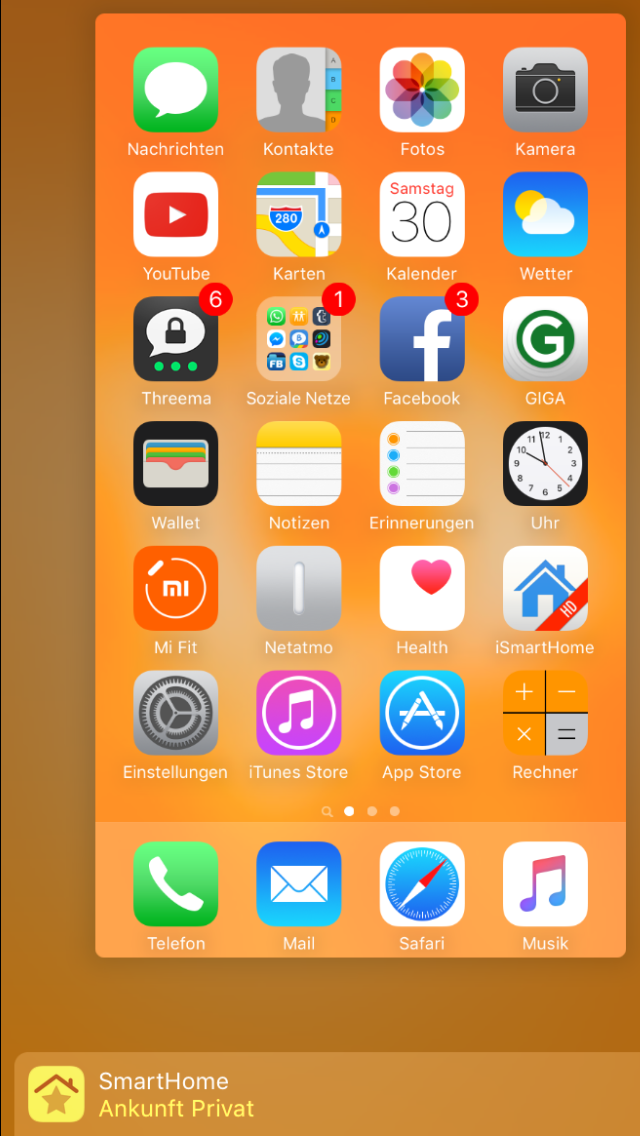Start the Kamera app
Image resolution: width=640 pixels, height=1136 pixels.
pyautogui.click(x=545, y=90)
